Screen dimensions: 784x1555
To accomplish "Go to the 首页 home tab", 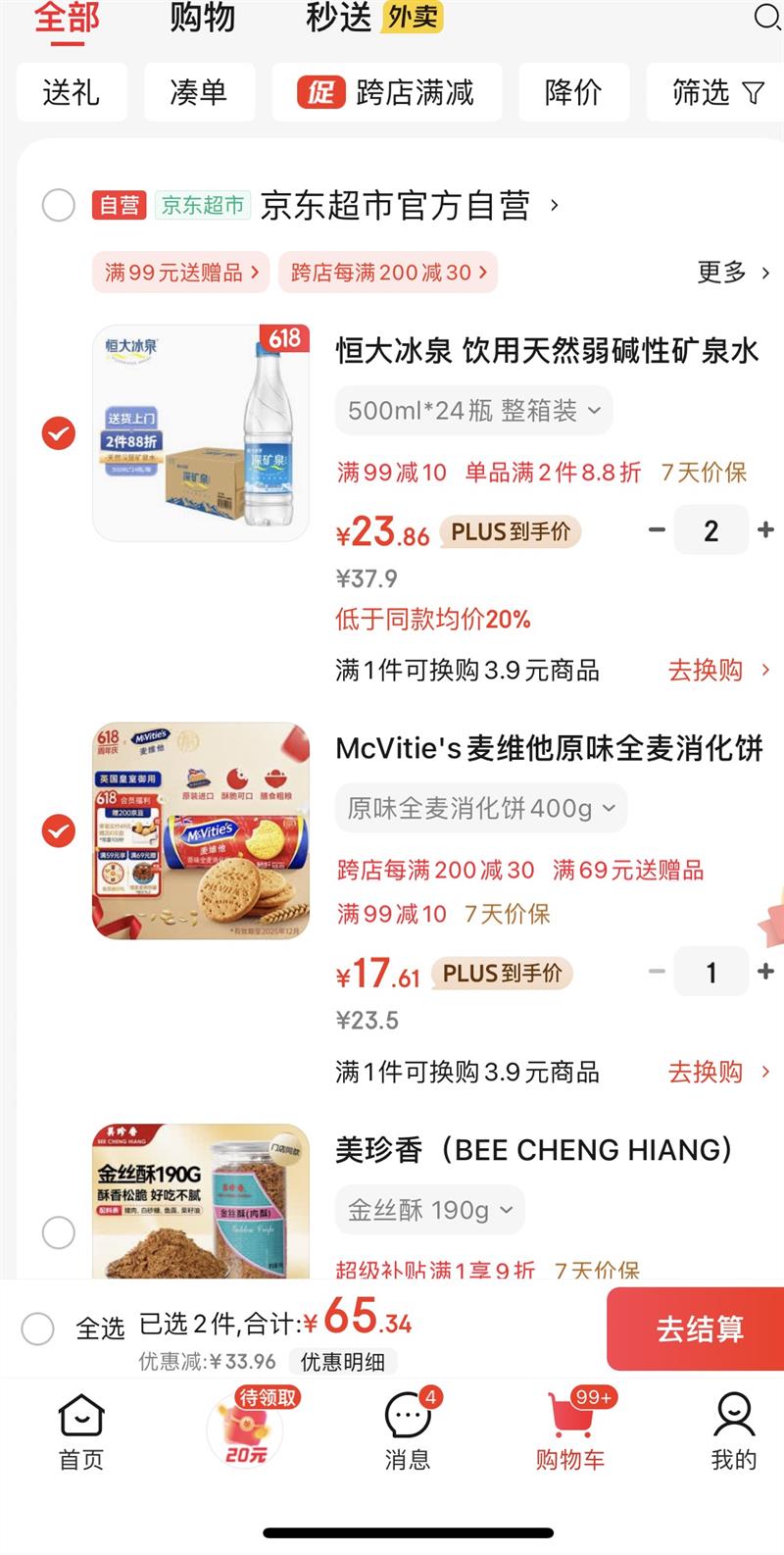I will pyautogui.click(x=81, y=1431).
